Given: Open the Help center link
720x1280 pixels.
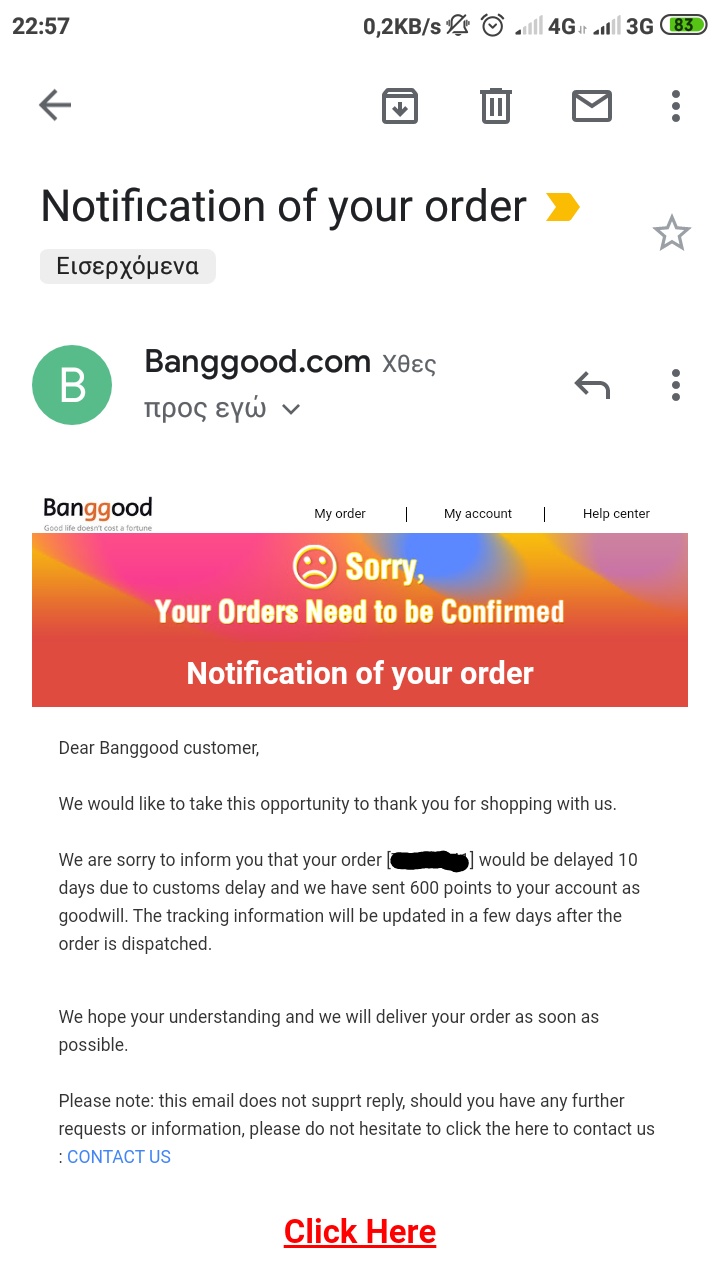Looking at the screenshot, I should click(616, 513).
